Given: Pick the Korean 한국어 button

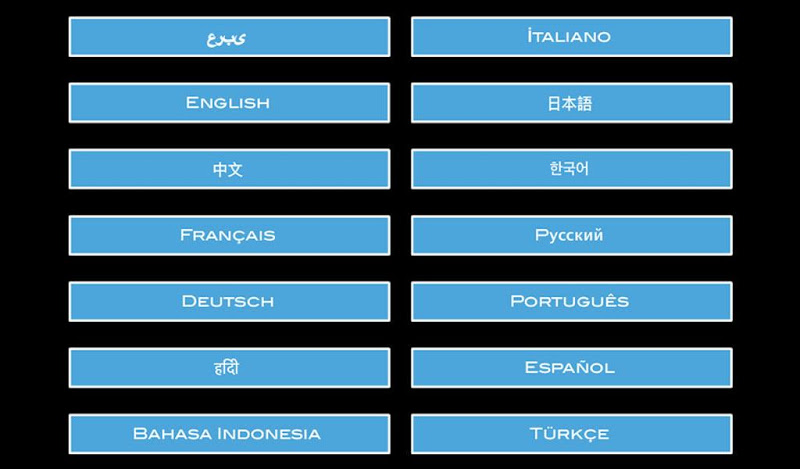Looking at the screenshot, I should pyautogui.click(x=571, y=169).
